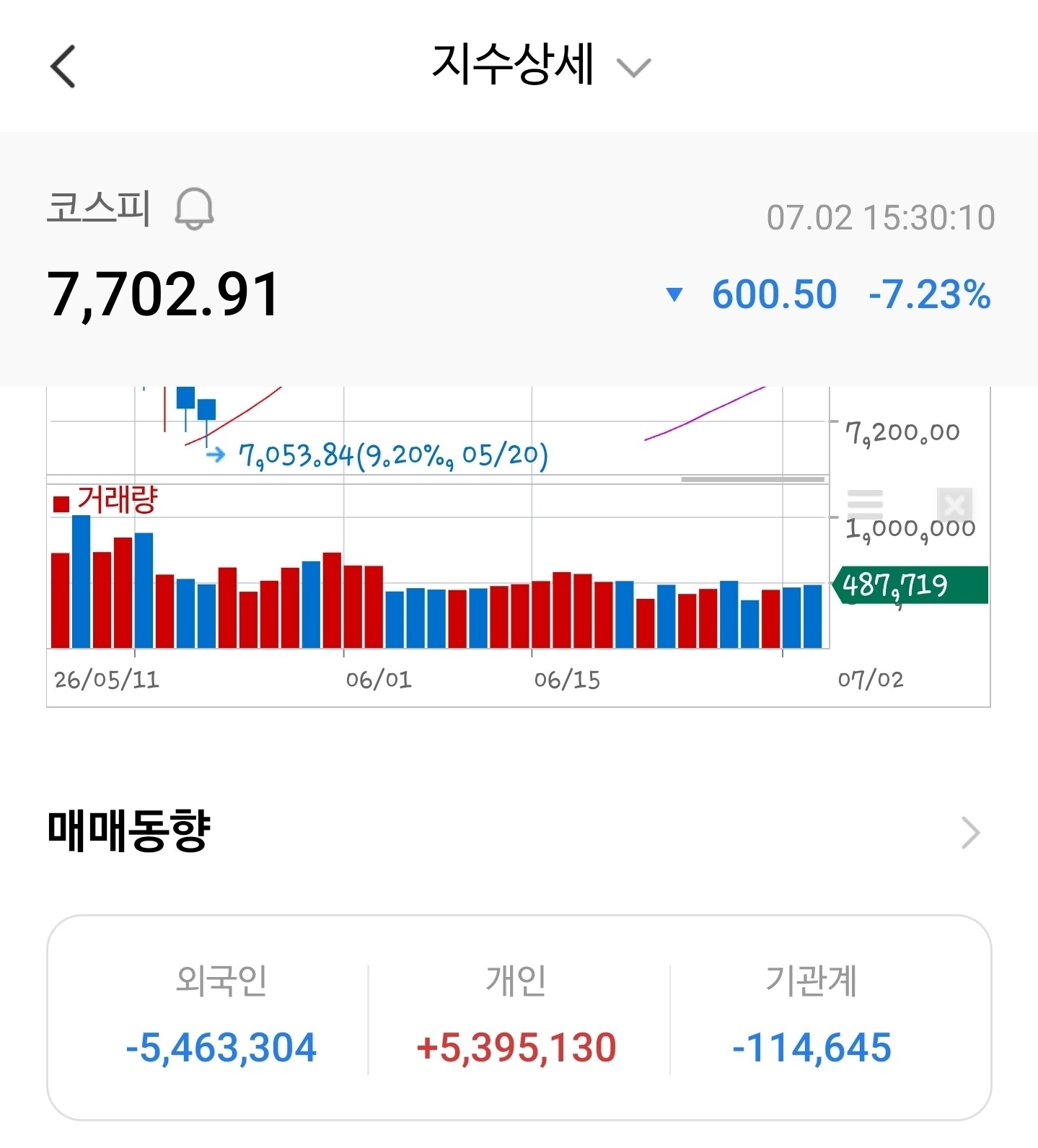Open the chart settings menu icon

pyautogui.click(x=865, y=502)
